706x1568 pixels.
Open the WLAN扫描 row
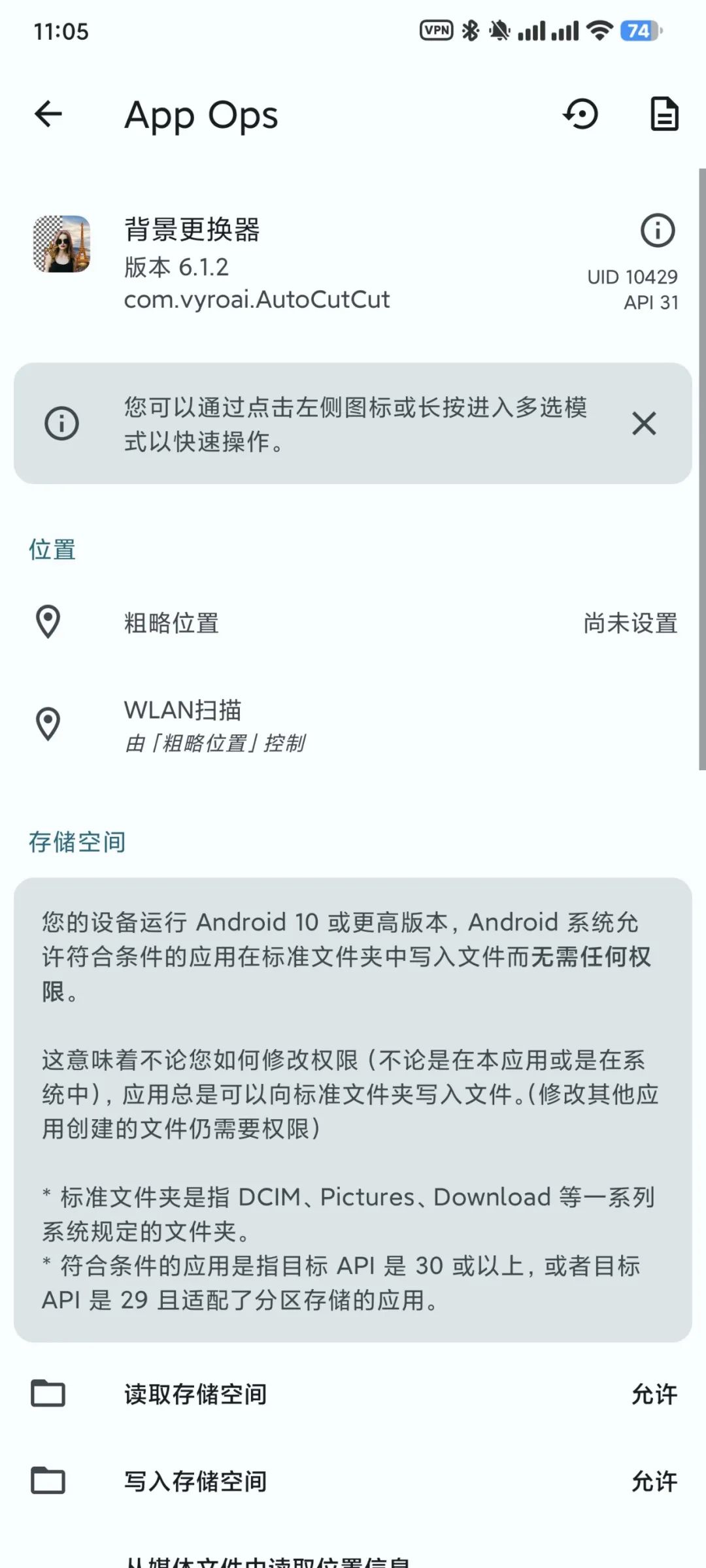(353, 725)
